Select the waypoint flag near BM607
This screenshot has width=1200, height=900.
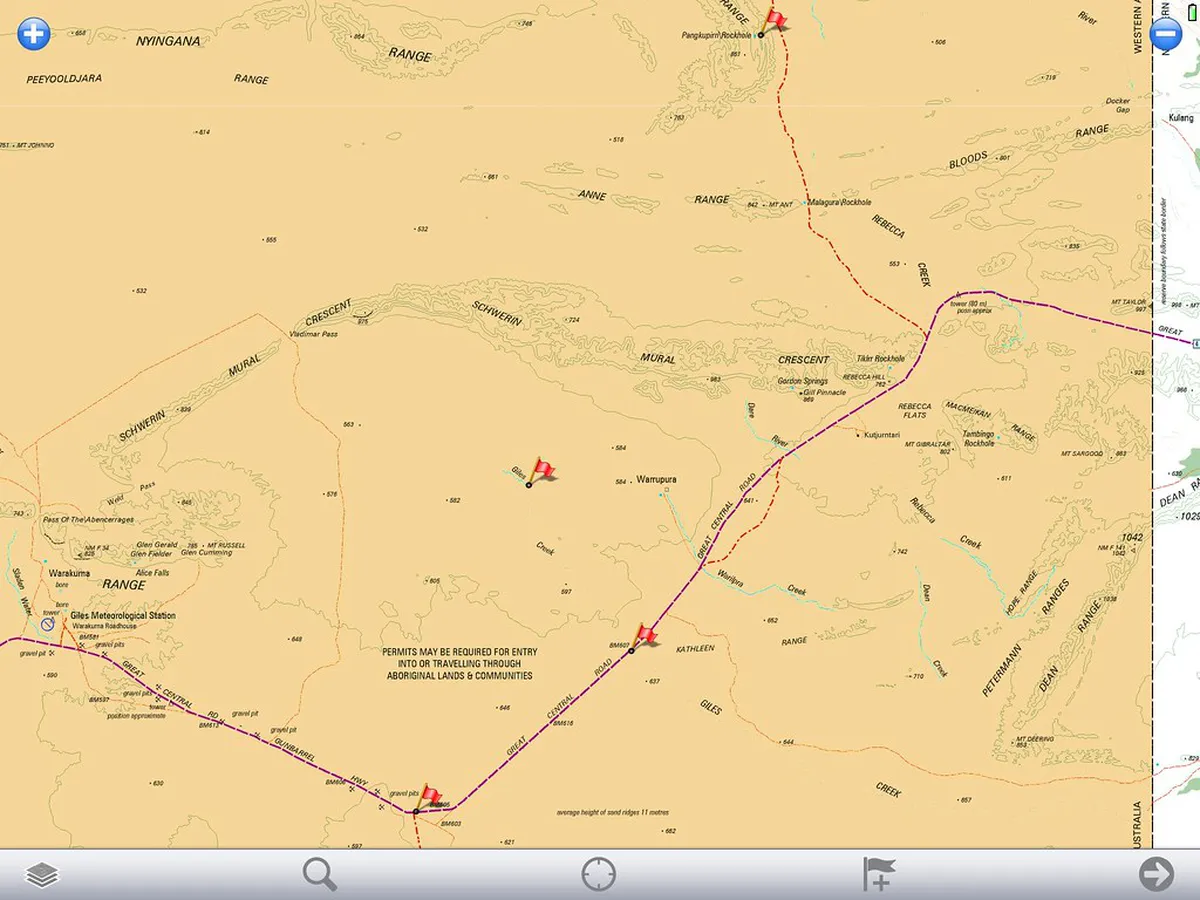point(646,636)
